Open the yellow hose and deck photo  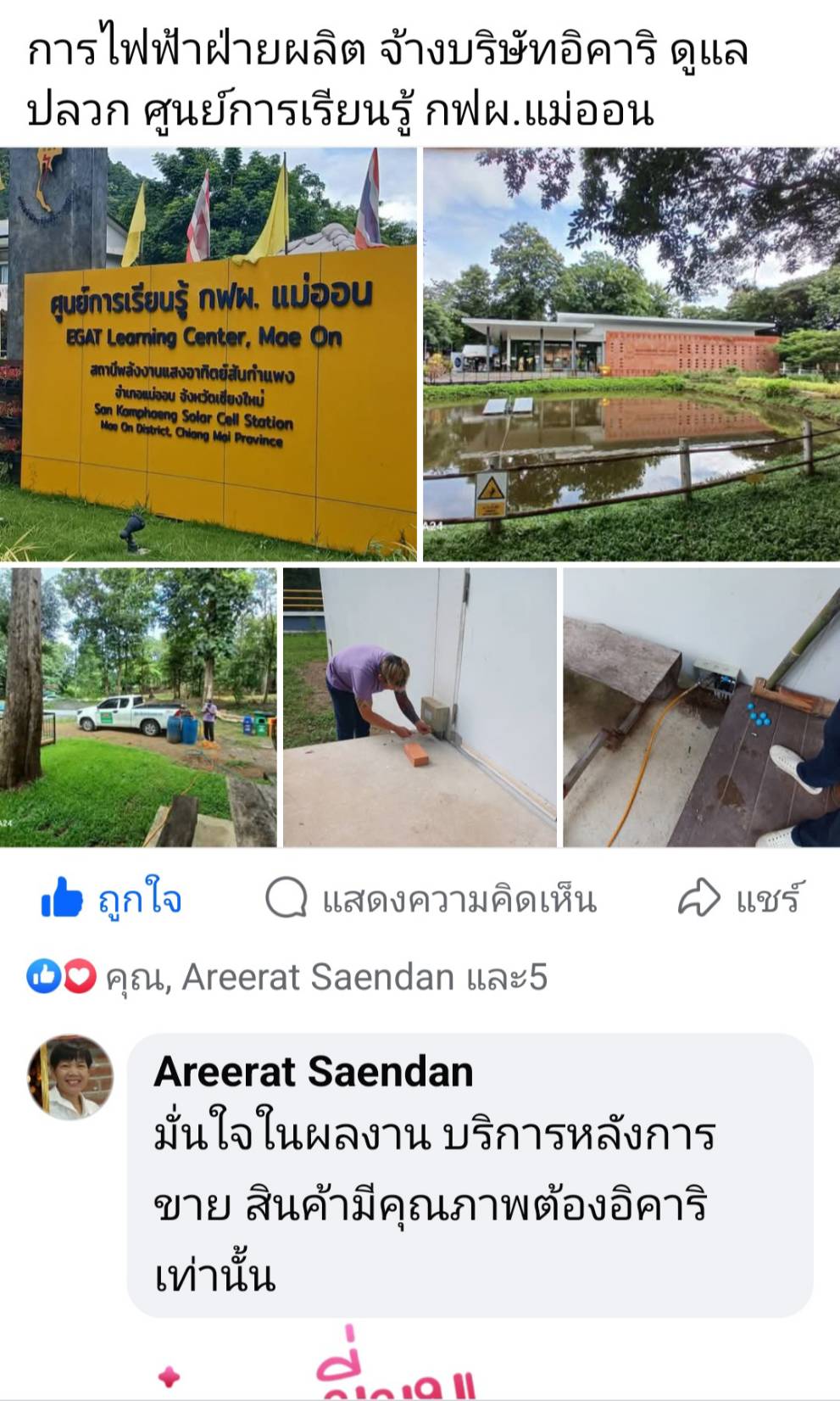(x=702, y=707)
